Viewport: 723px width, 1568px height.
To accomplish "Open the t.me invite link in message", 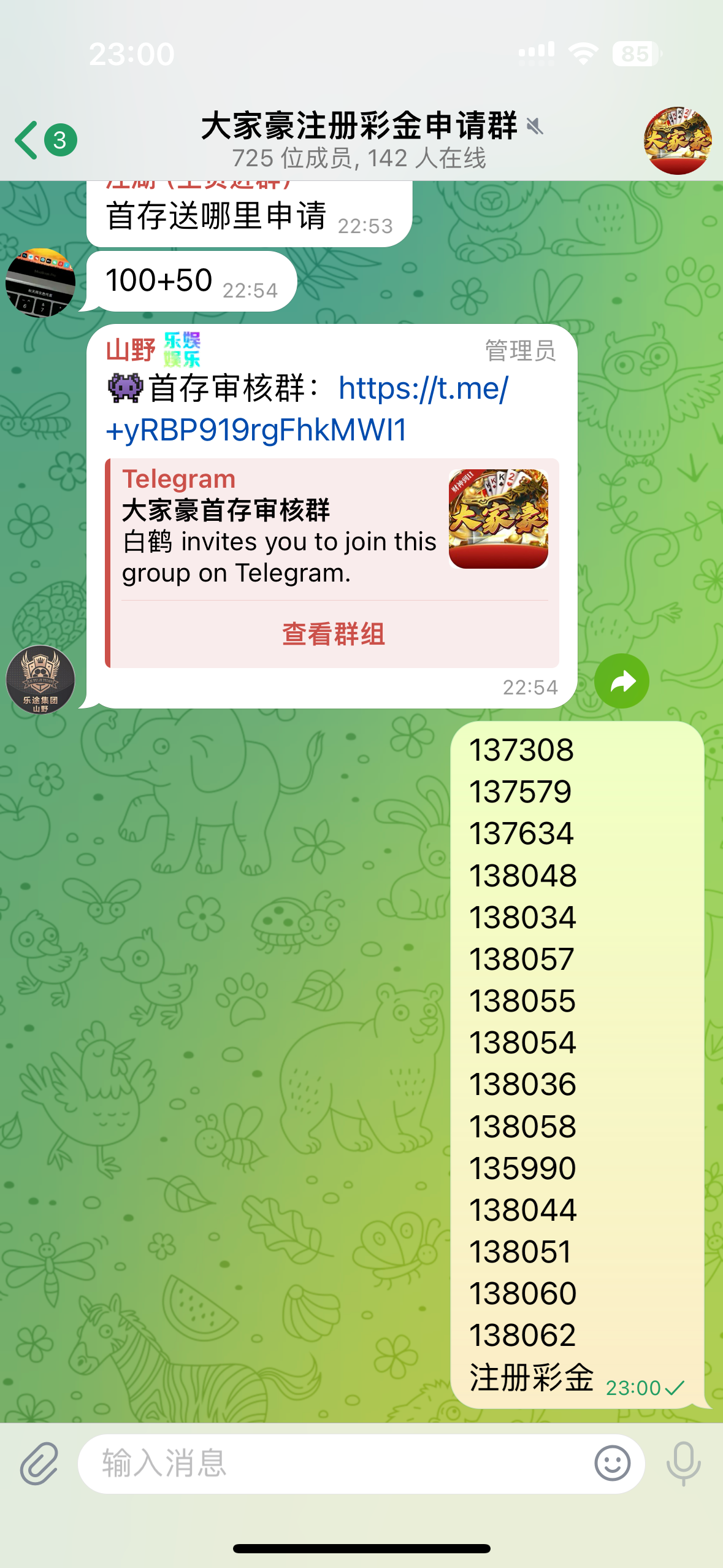I will click(307, 409).
